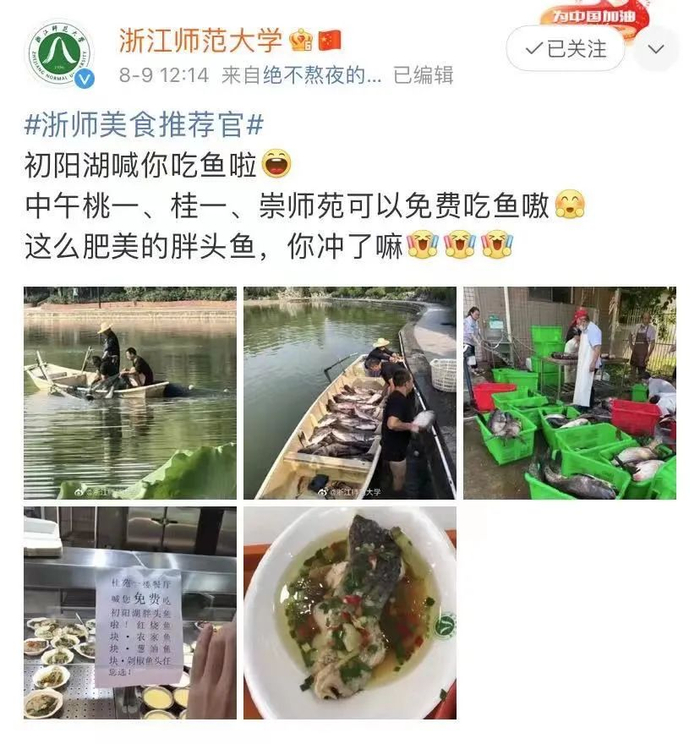View photo of fish in green crates
Image resolution: width=700 pixels, height=744 pixels.
click(x=569, y=393)
